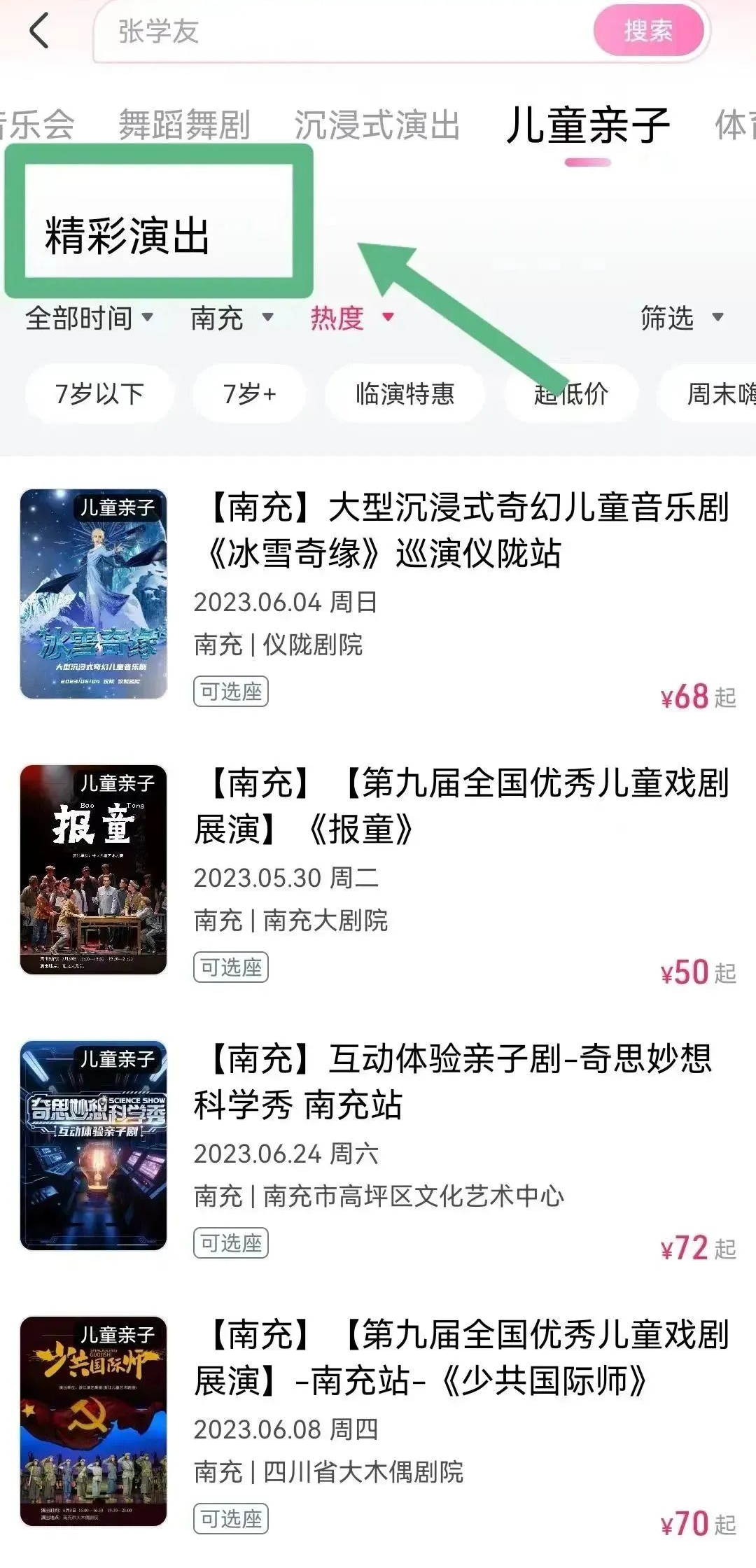Switch to the 沉浸式演出 tab
Screen dimensions: 756x1568
point(377,125)
